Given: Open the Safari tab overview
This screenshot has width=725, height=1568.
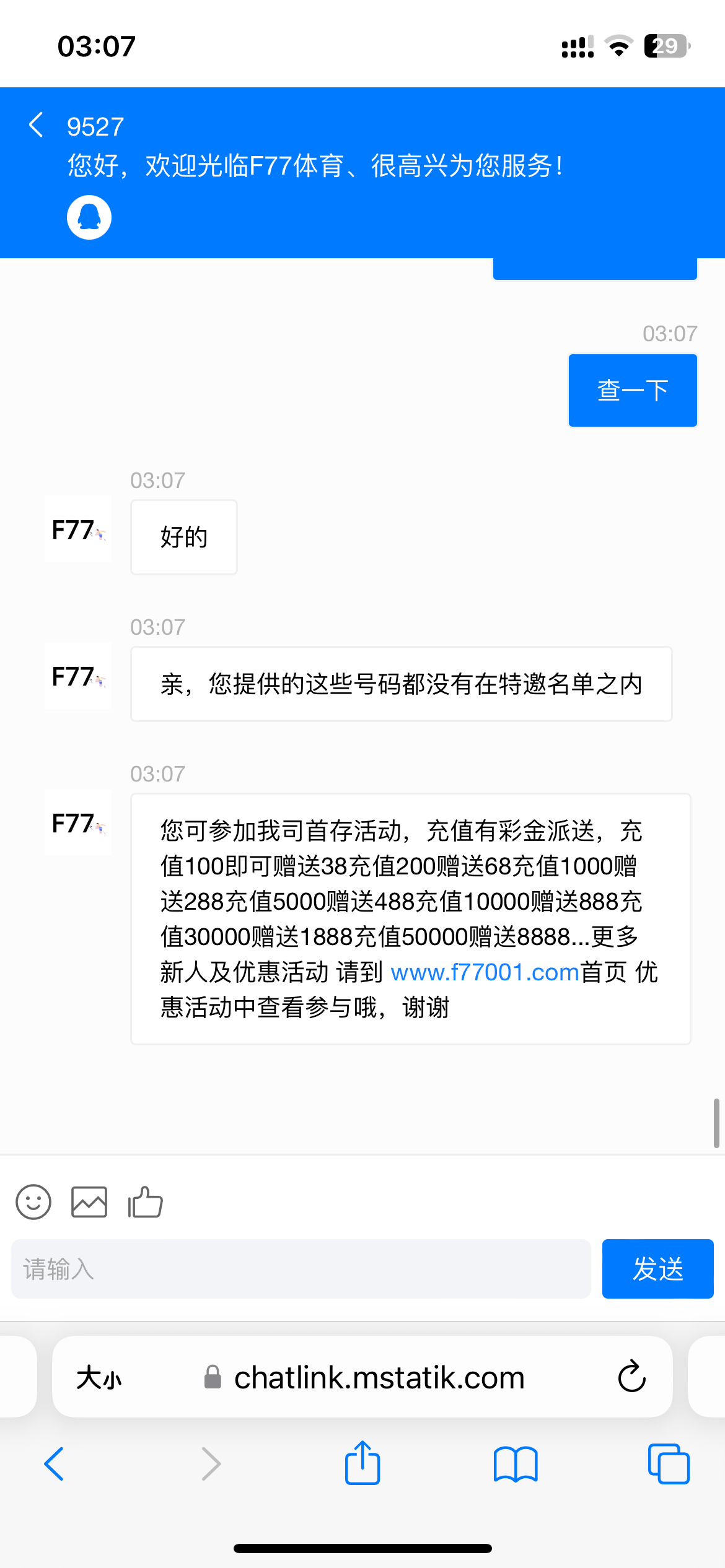Looking at the screenshot, I should tap(668, 1464).
